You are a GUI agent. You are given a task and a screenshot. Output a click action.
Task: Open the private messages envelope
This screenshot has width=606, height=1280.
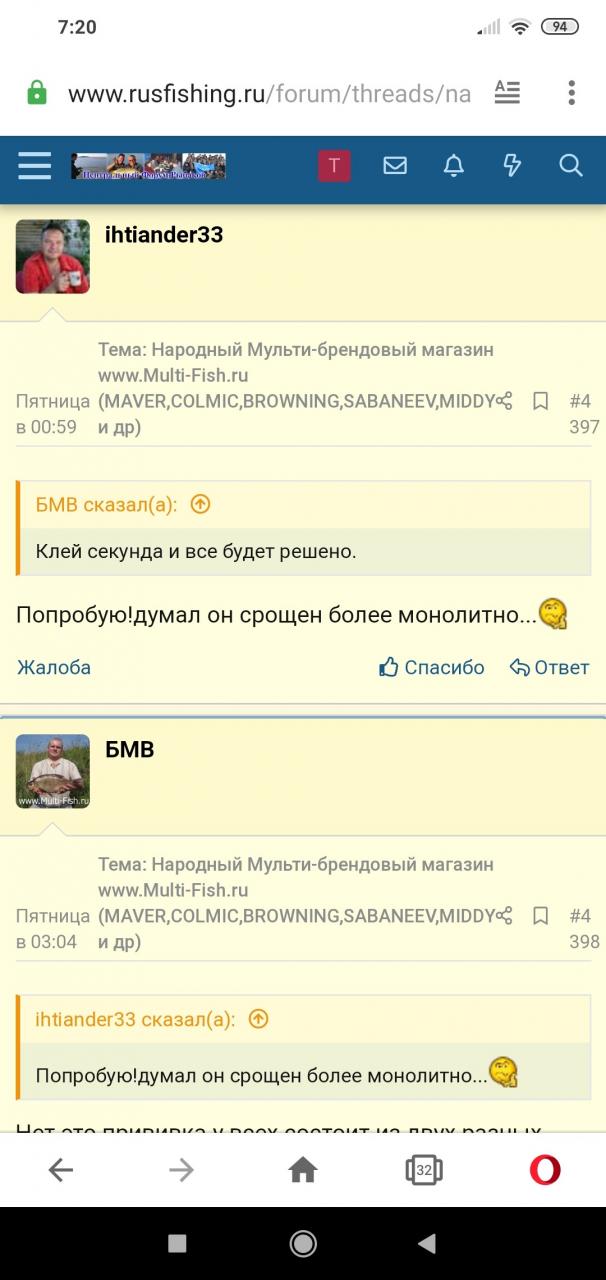(395, 166)
